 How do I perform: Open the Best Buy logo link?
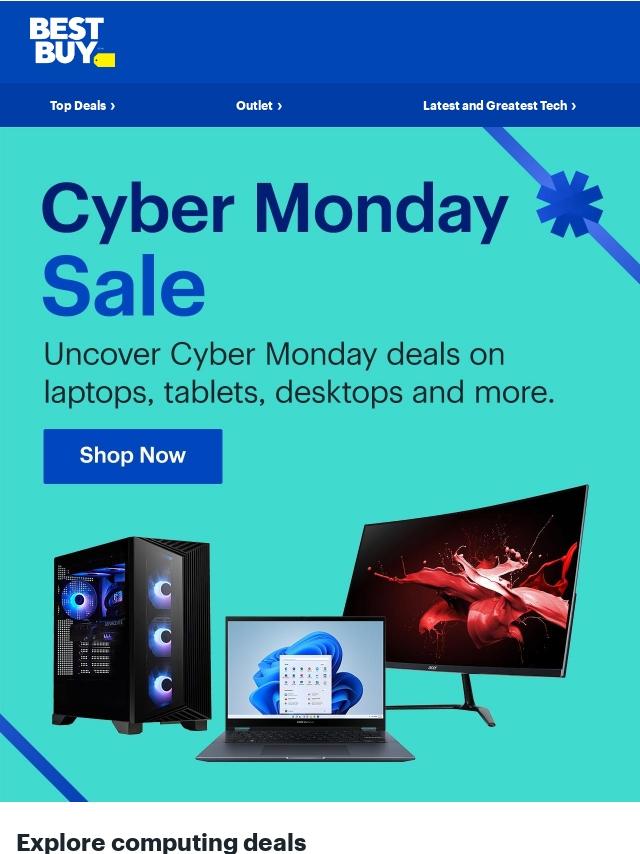[72, 42]
